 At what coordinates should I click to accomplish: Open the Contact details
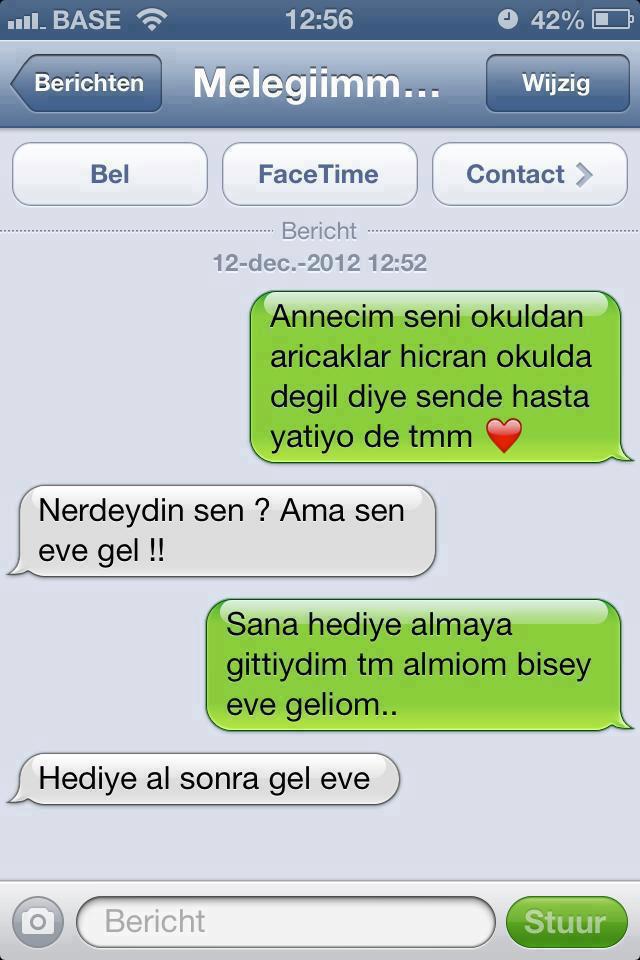[529, 174]
